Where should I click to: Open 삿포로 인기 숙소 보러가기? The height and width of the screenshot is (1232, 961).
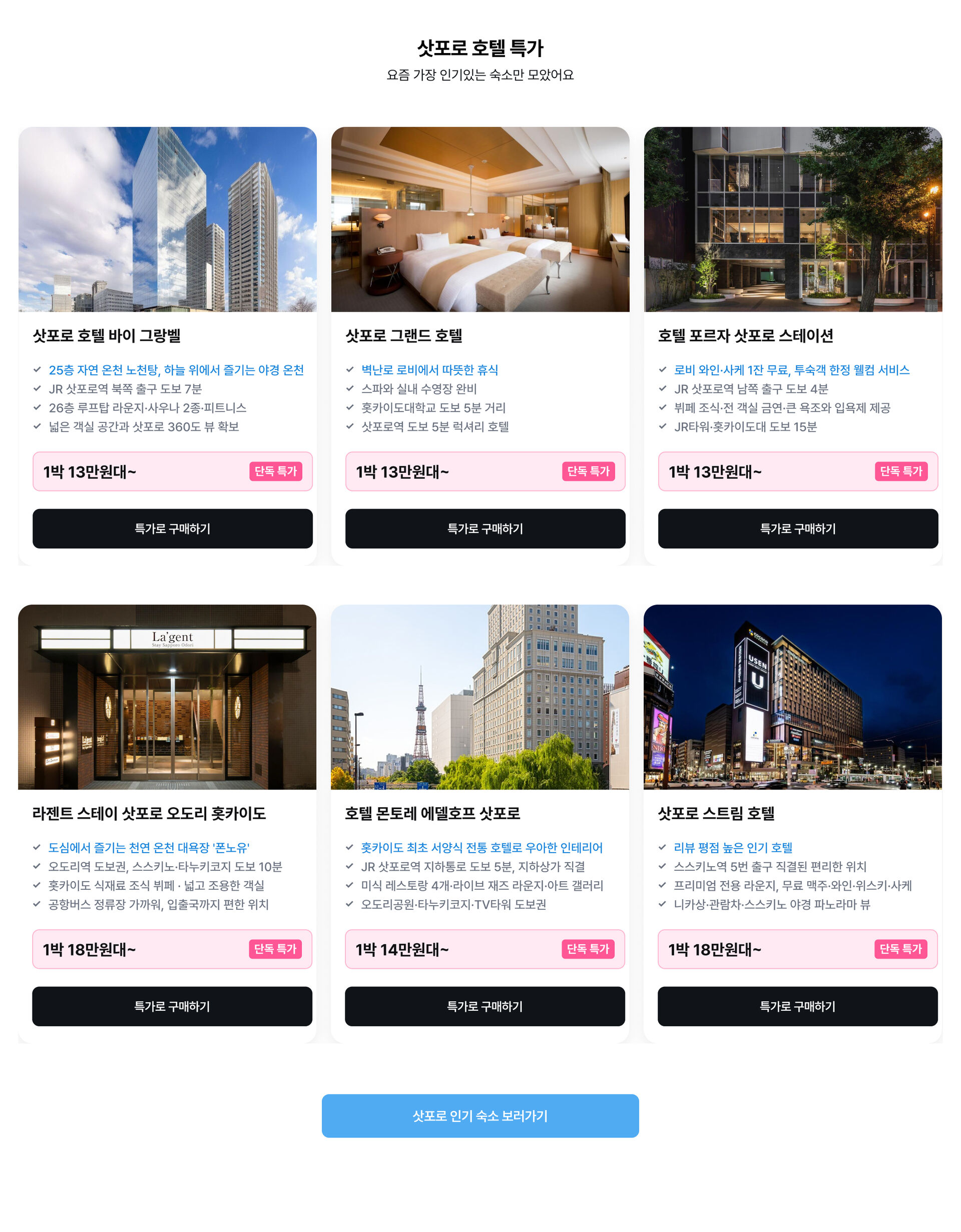(x=479, y=1115)
